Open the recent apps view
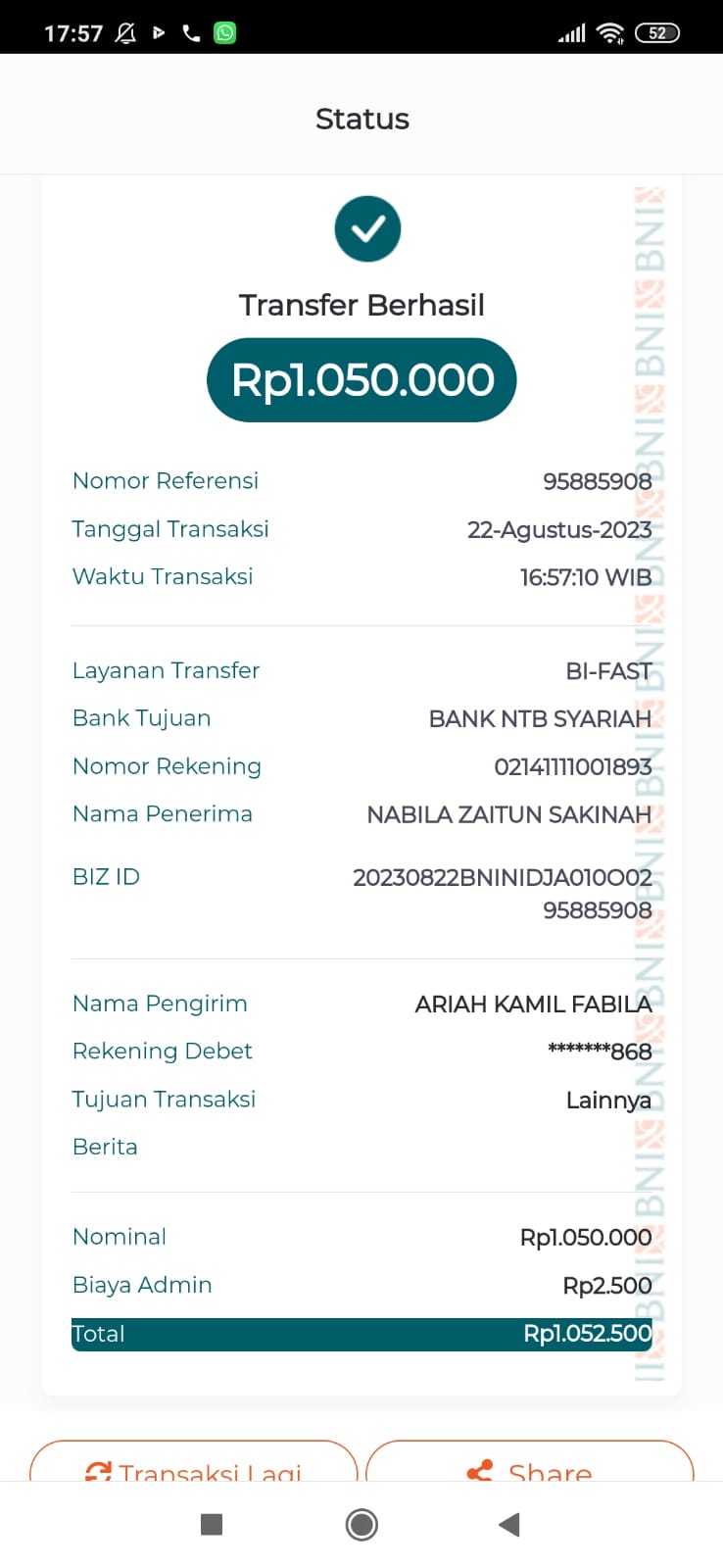This screenshot has width=723, height=1568. (x=212, y=1524)
